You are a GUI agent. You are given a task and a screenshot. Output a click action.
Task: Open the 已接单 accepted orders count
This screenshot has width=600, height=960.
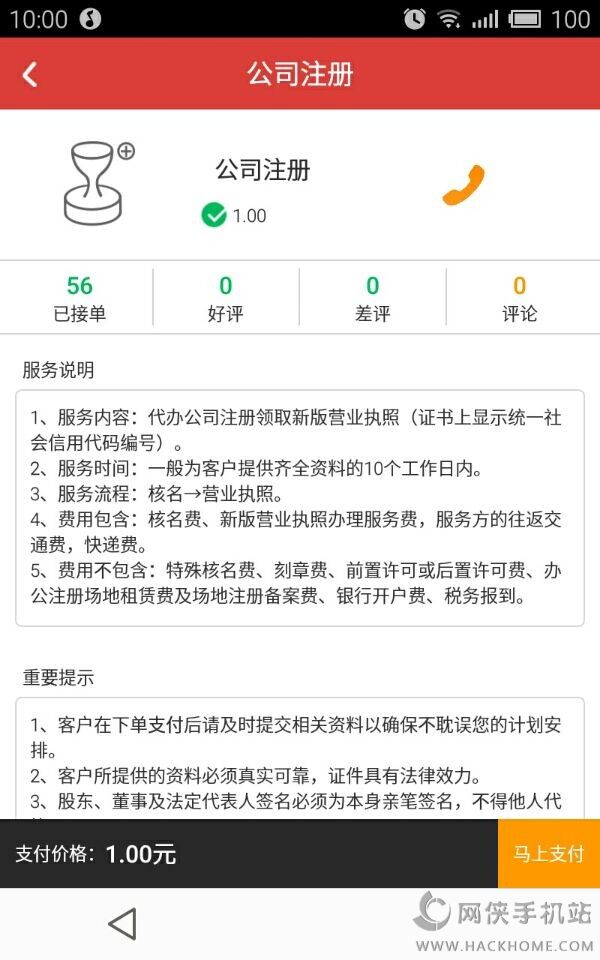79,298
